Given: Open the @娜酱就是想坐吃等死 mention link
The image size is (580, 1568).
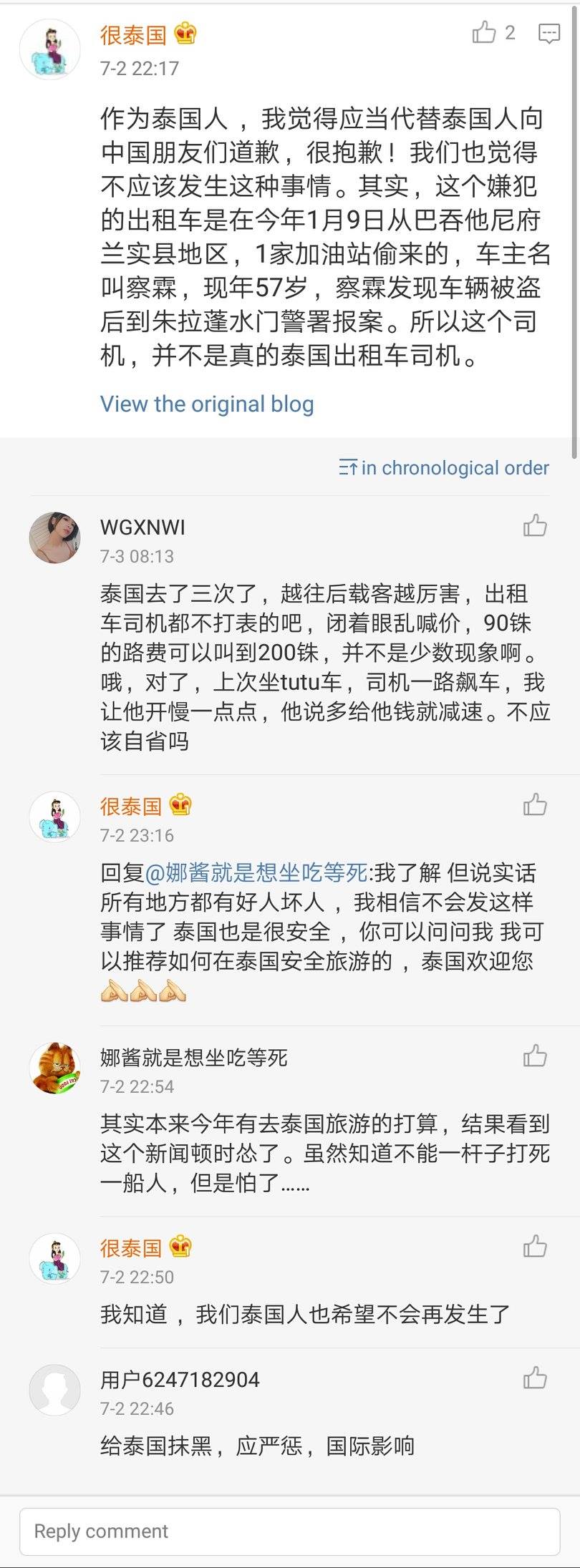Looking at the screenshot, I should coord(256,873).
